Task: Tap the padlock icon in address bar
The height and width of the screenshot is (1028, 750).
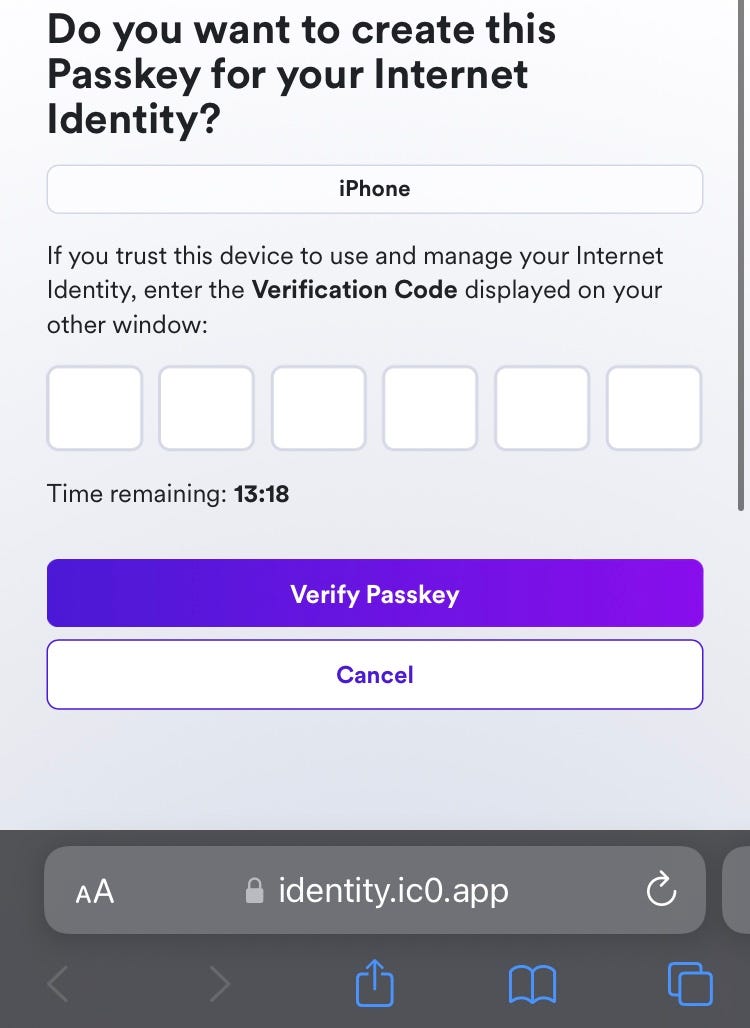Action: [253, 890]
